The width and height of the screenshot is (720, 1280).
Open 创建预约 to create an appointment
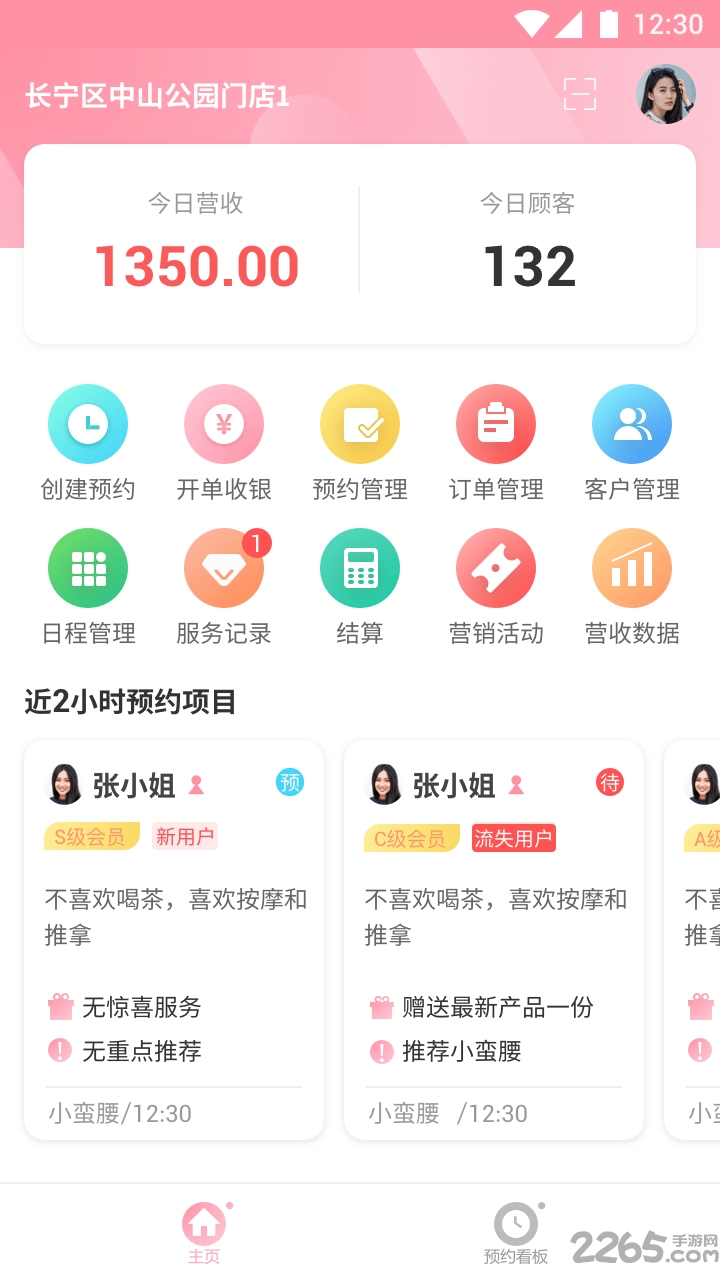(88, 444)
